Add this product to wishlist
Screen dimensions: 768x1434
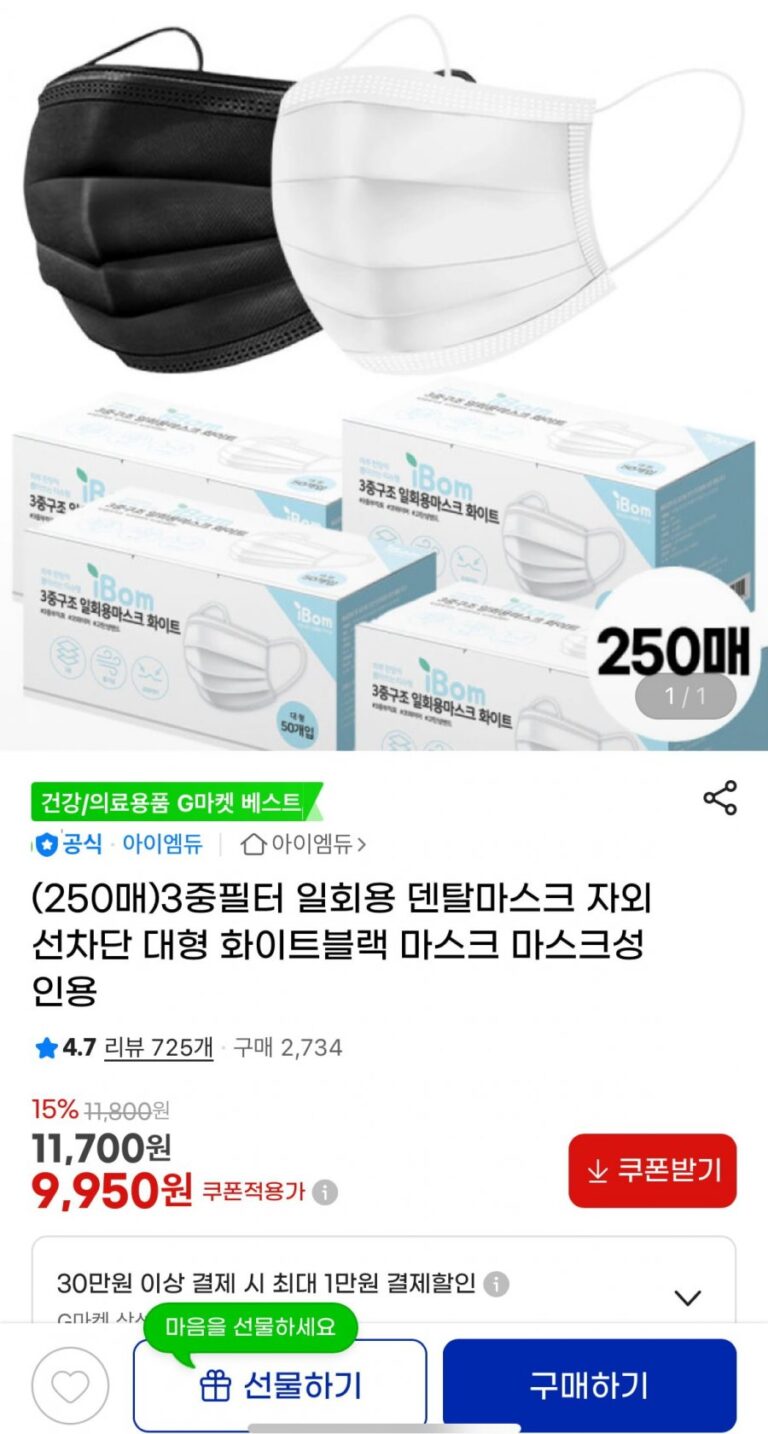click(x=70, y=1386)
